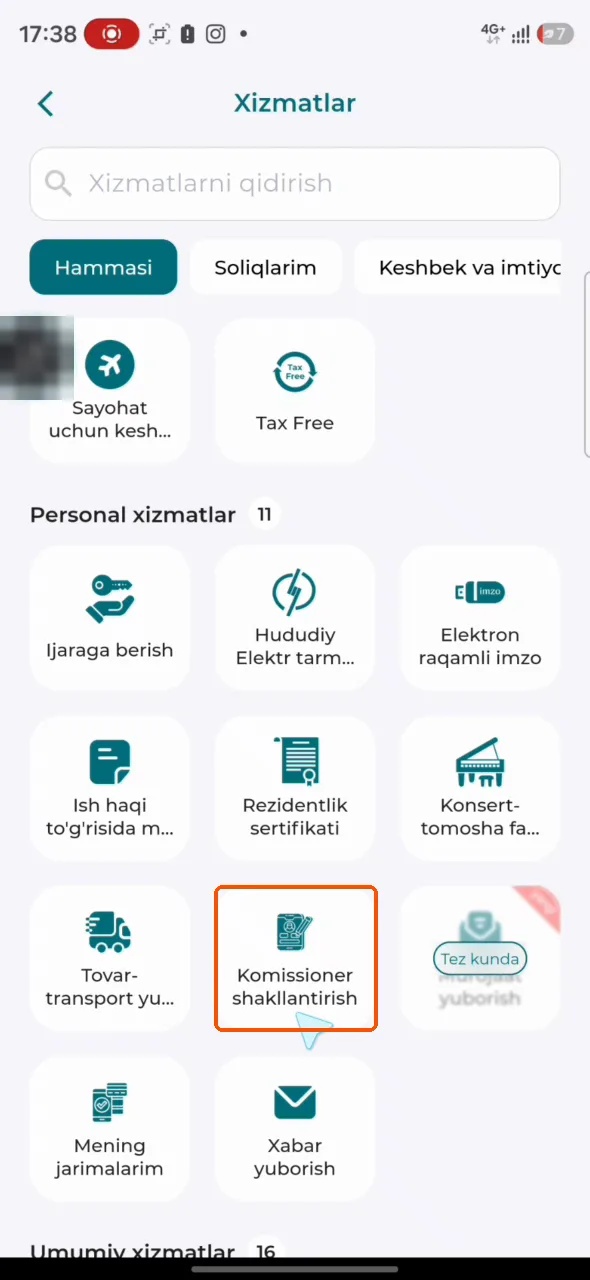Open the Tax Free service
The image size is (590, 1280).
click(x=295, y=391)
